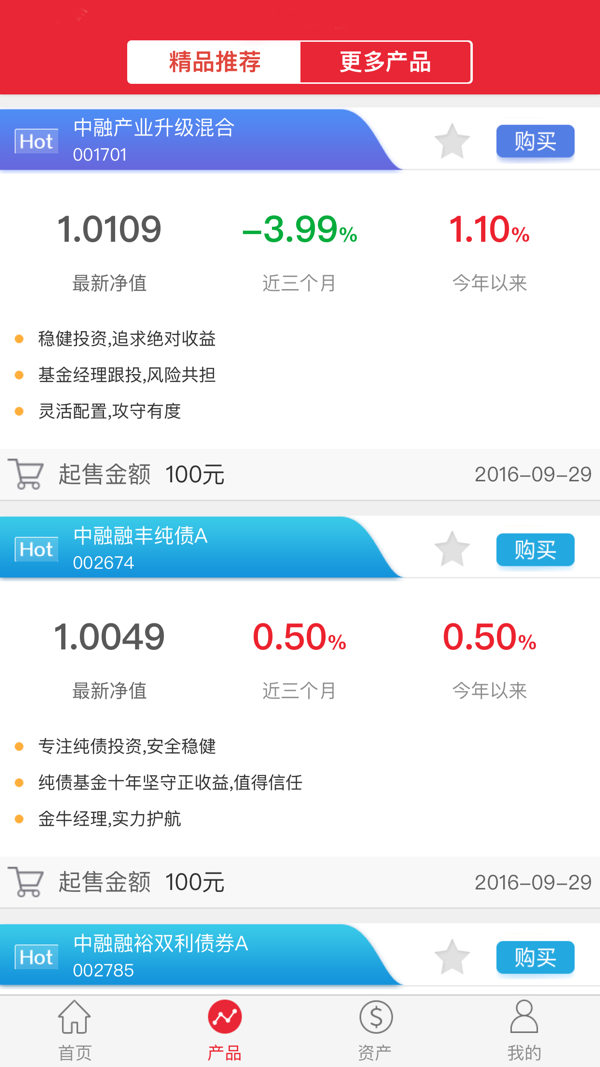The width and height of the screenshot is (600, 1067).
Task: Switch to the 精品推荐 tab
Action: pos(214,62)
